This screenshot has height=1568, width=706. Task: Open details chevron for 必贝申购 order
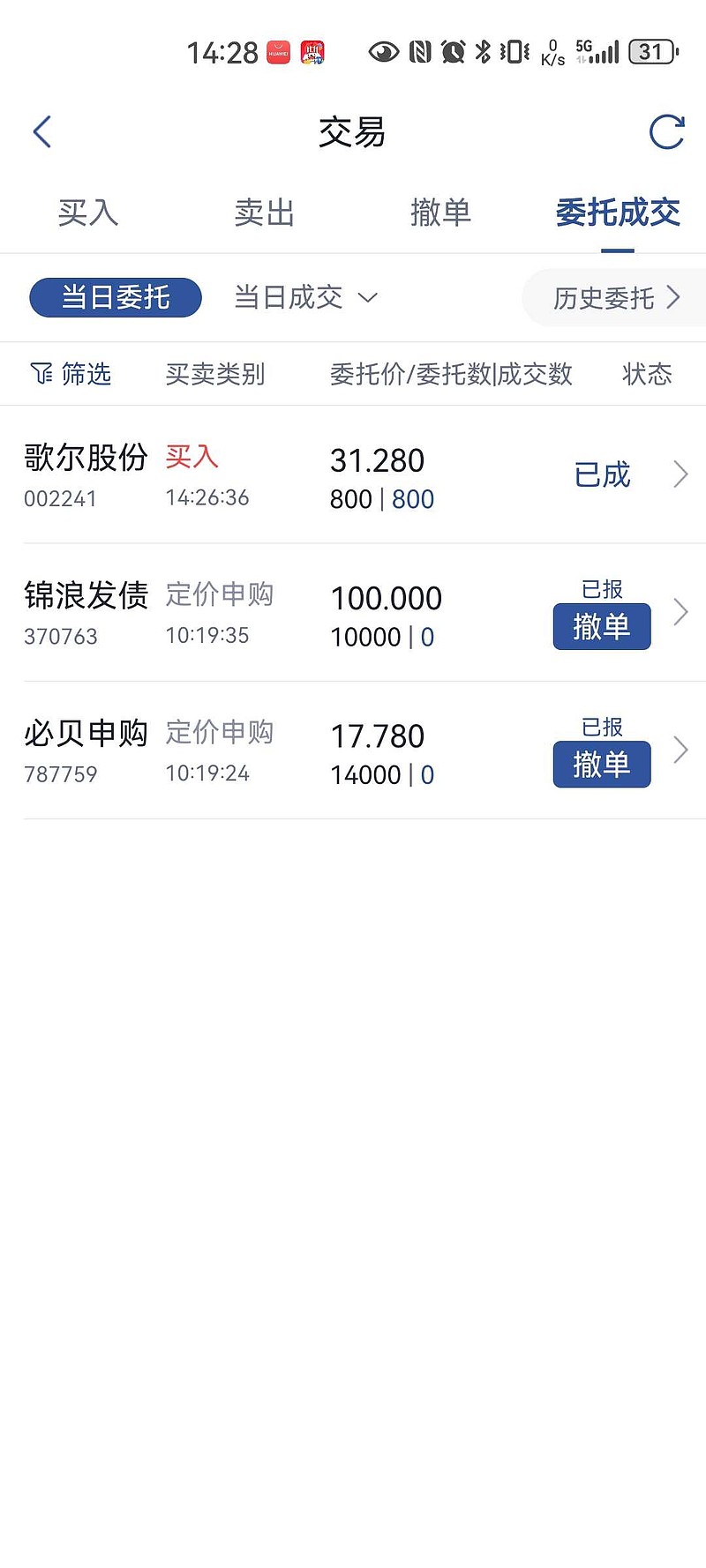point(680,750)
